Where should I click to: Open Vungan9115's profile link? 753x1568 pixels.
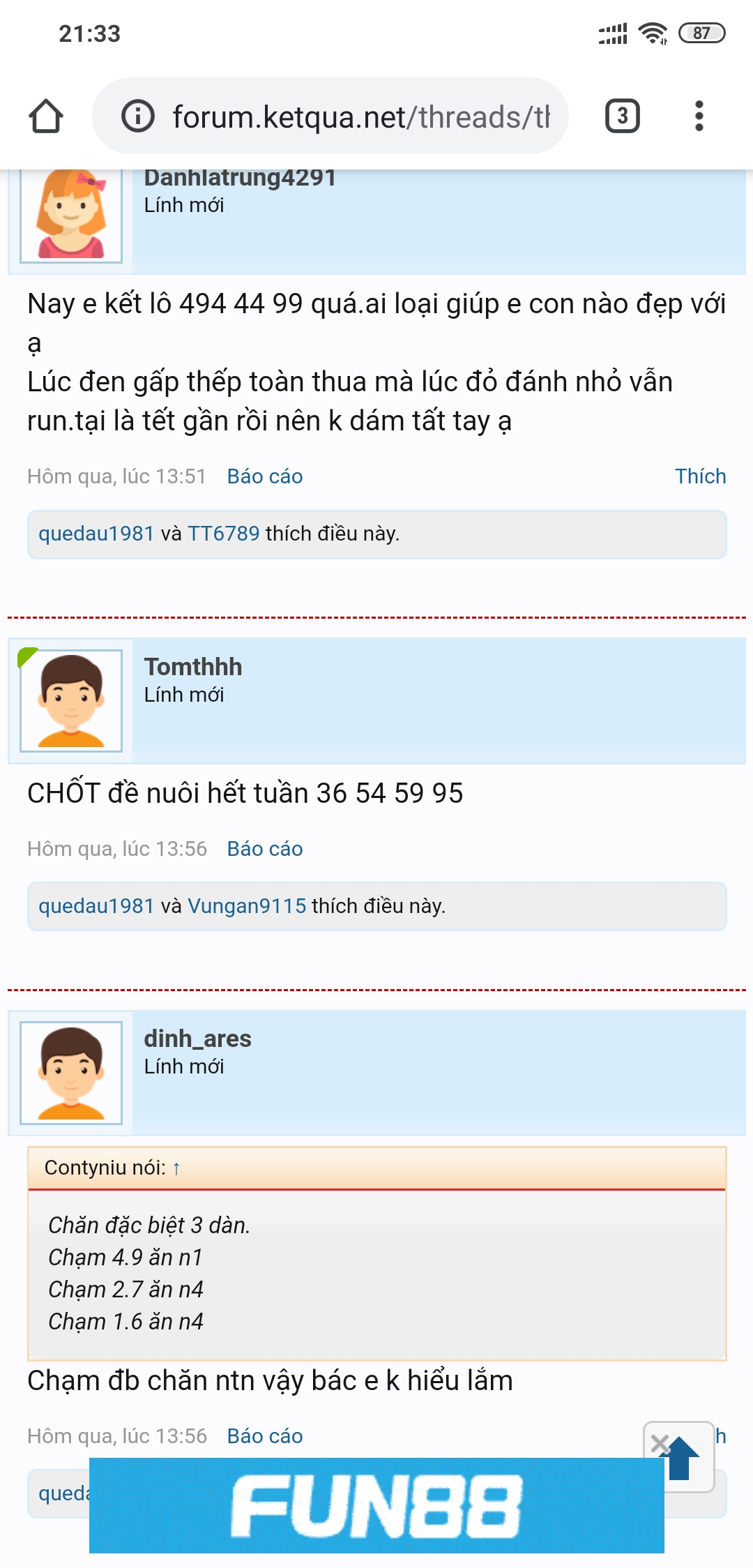point(247,906)
